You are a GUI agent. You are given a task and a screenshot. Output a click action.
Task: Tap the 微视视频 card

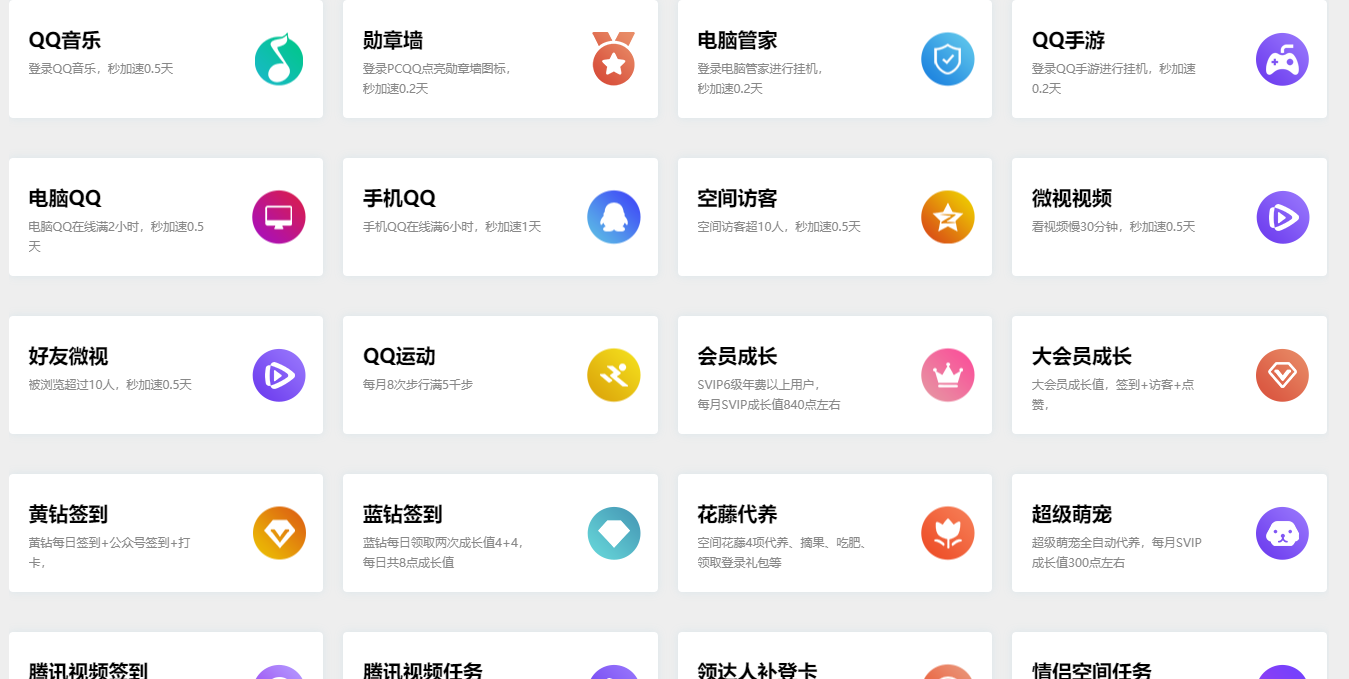point(1169,217)
